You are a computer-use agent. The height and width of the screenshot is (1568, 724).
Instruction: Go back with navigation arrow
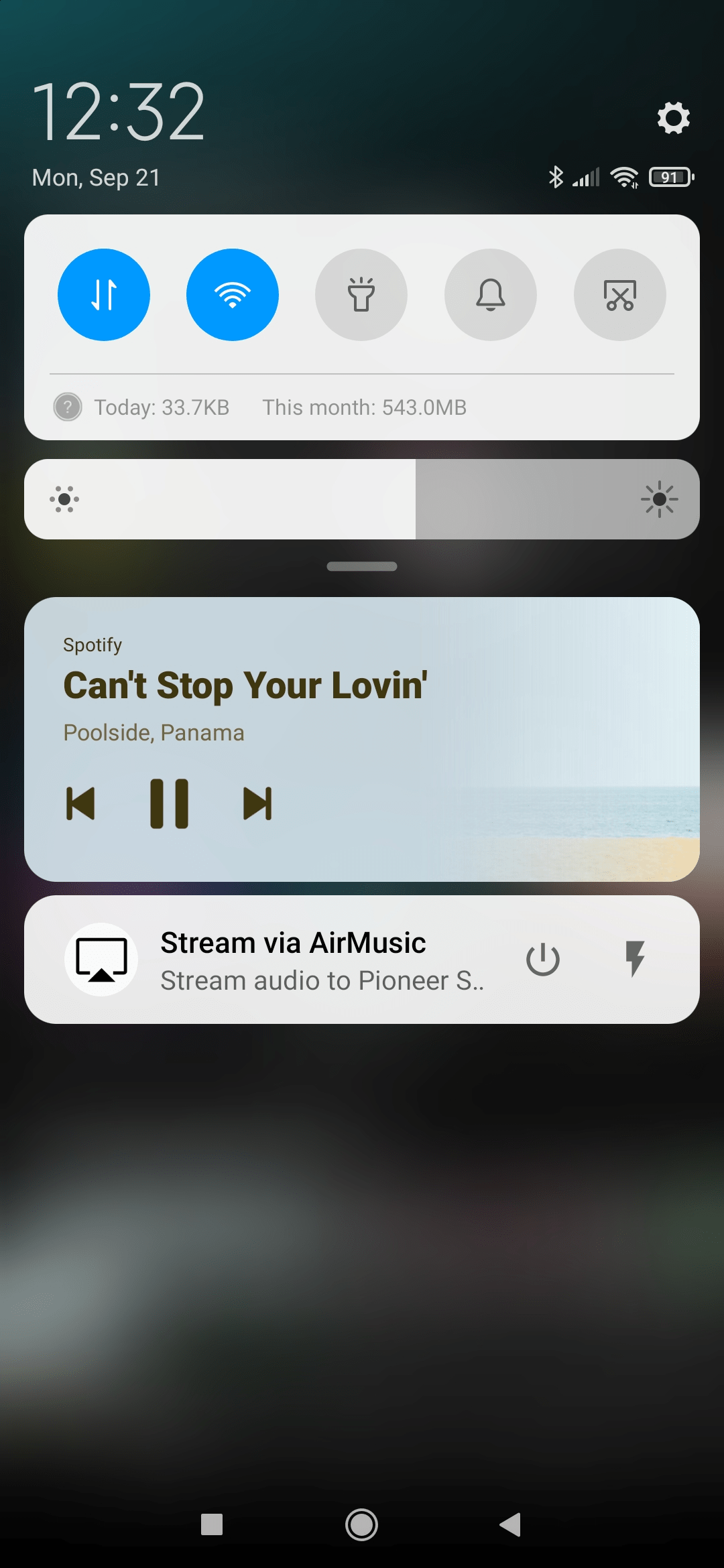coord(511,1525)
